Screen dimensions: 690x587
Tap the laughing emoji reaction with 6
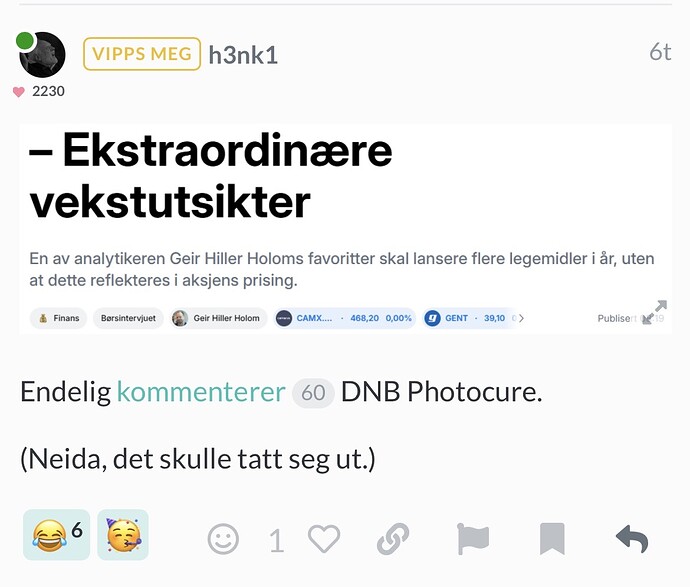[x=56, y=536]
